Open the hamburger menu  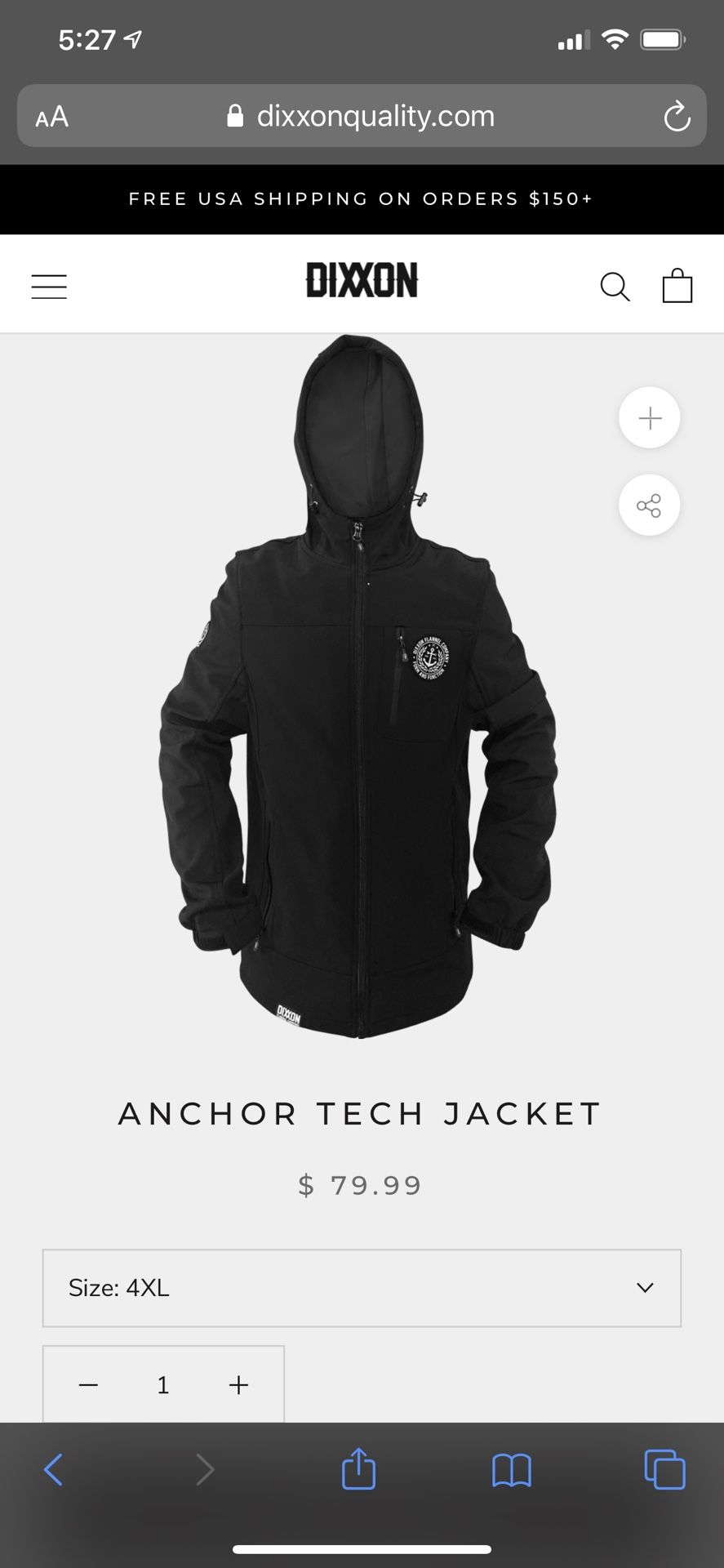click(x=49, y=287)
